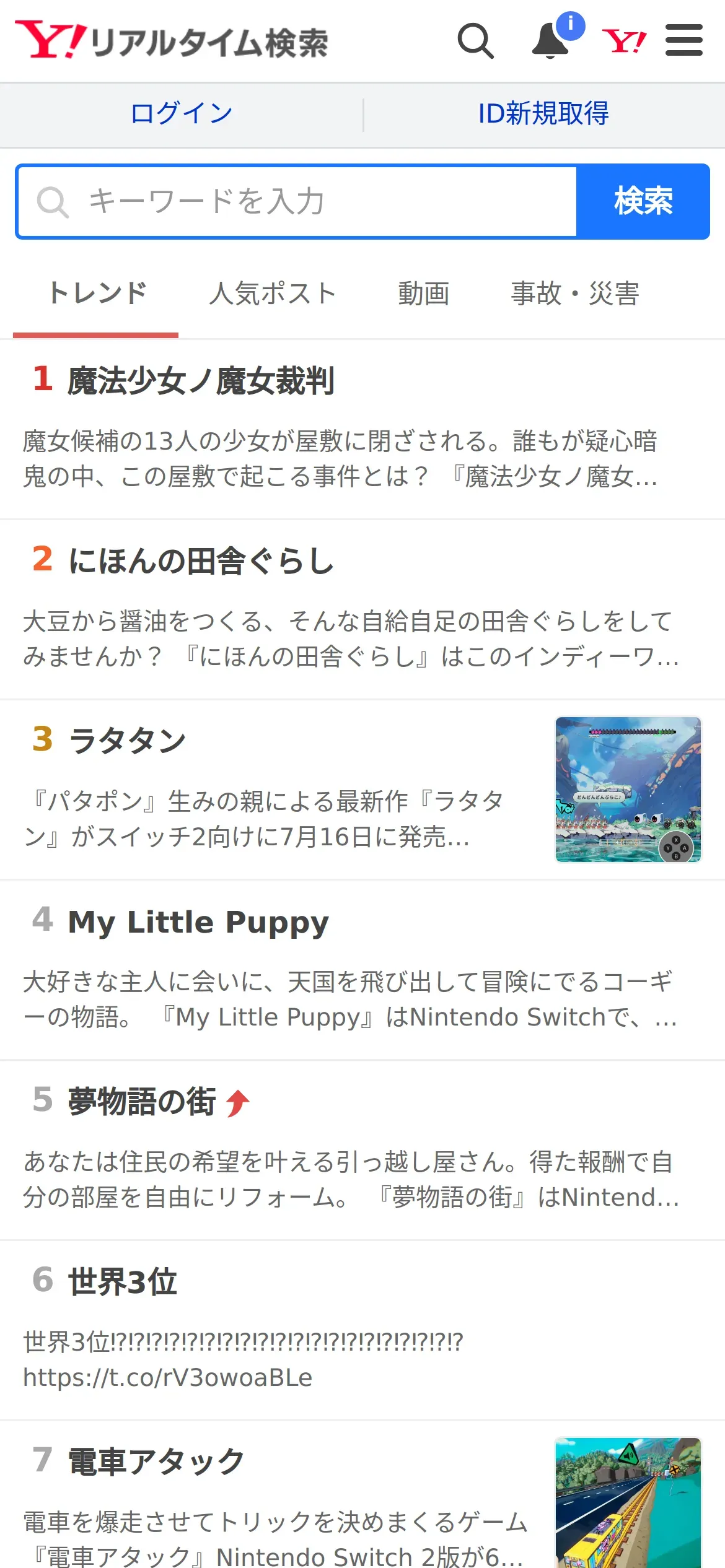Tap the Yahoo! リアルタイム検索 logo
This screenshot has width=725, height=1568.
point(172,41)
